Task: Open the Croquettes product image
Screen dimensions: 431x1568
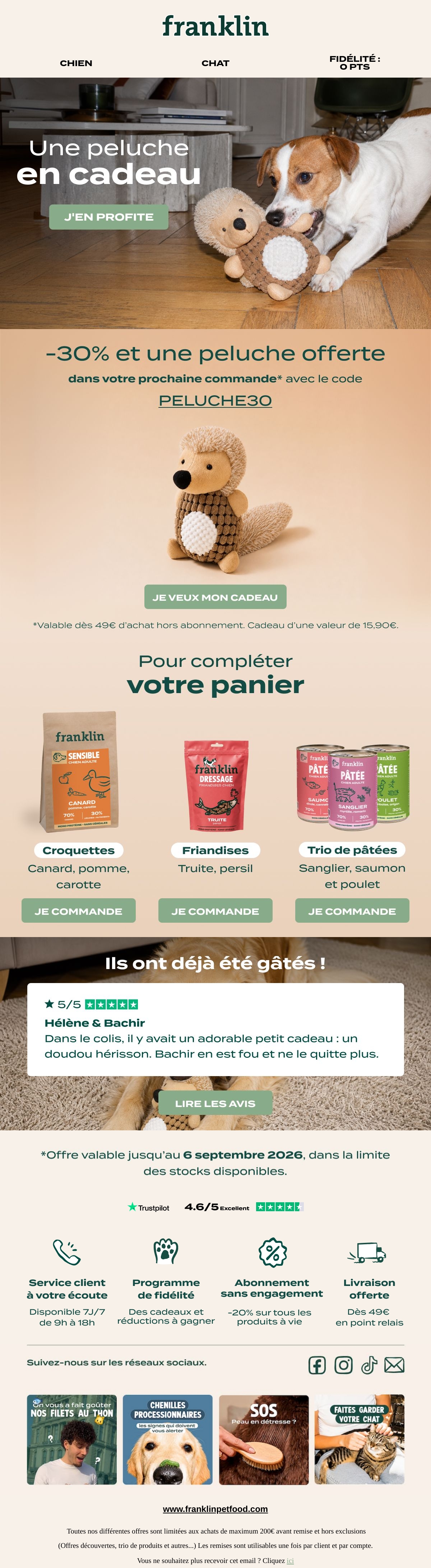Action: point(79,772)
